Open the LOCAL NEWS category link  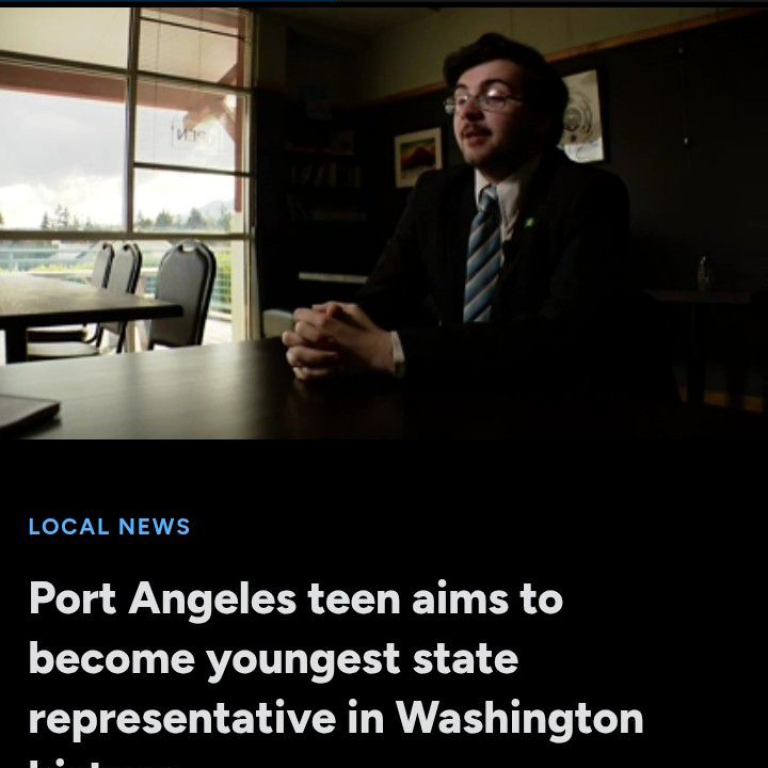pos(109,527)
